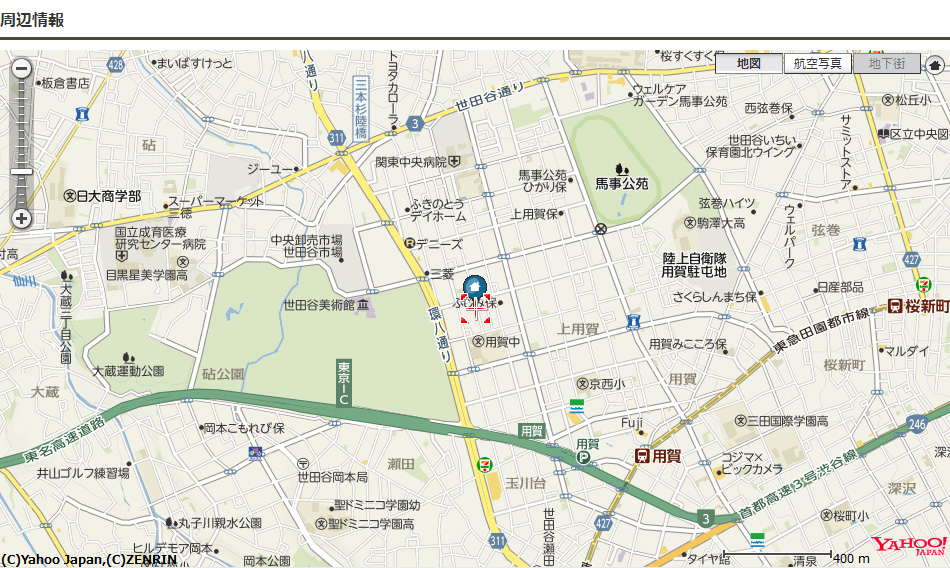Zoom in the map with plus button

tap(21, 218)
